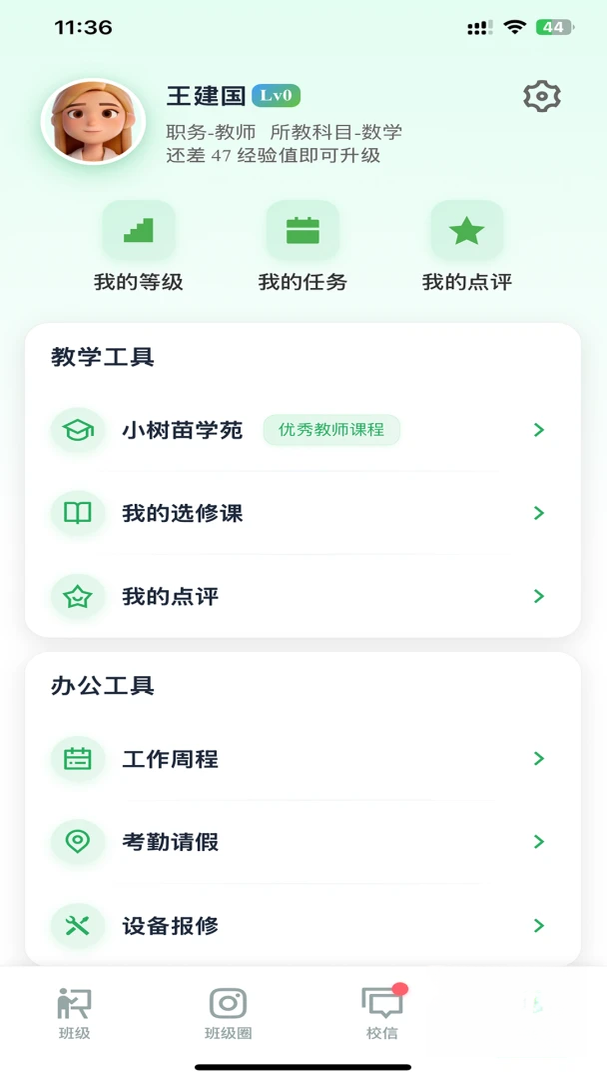Open the 我的点评 star shortcut
This screenshot has width=607, height=1080.
(x=466, y=247)
